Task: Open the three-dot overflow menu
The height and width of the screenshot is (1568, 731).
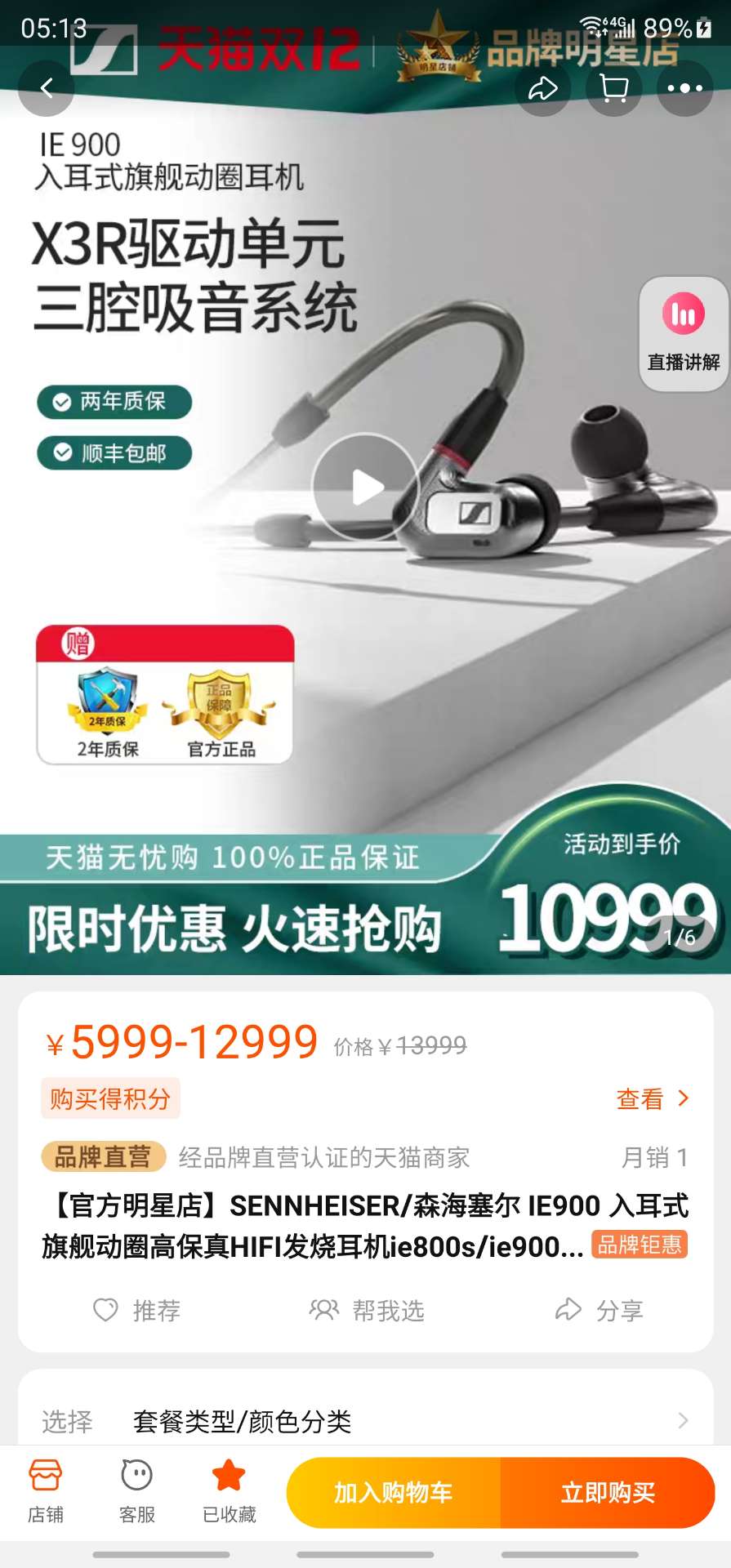Action: click(684, 88)
